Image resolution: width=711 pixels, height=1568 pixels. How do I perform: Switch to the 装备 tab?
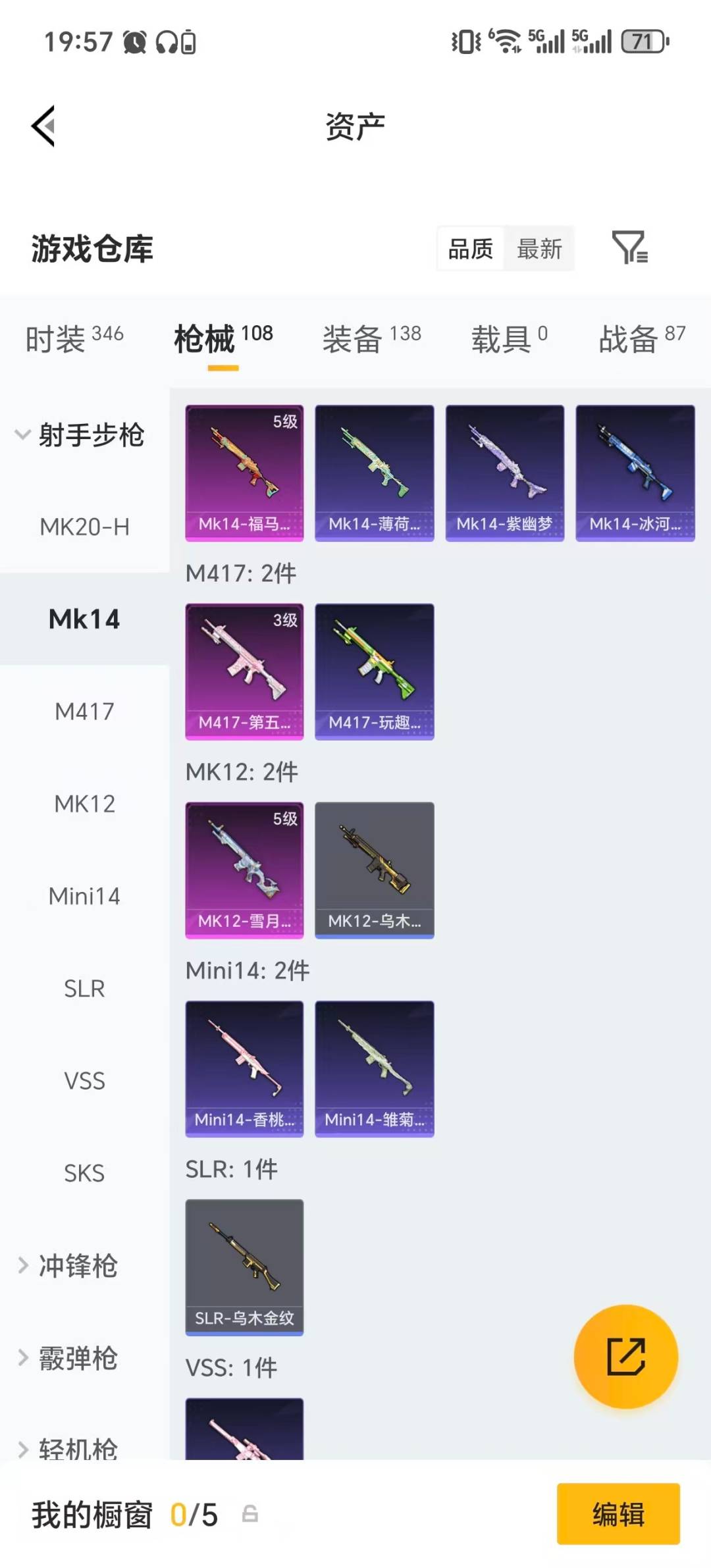[x=371, y=338]
